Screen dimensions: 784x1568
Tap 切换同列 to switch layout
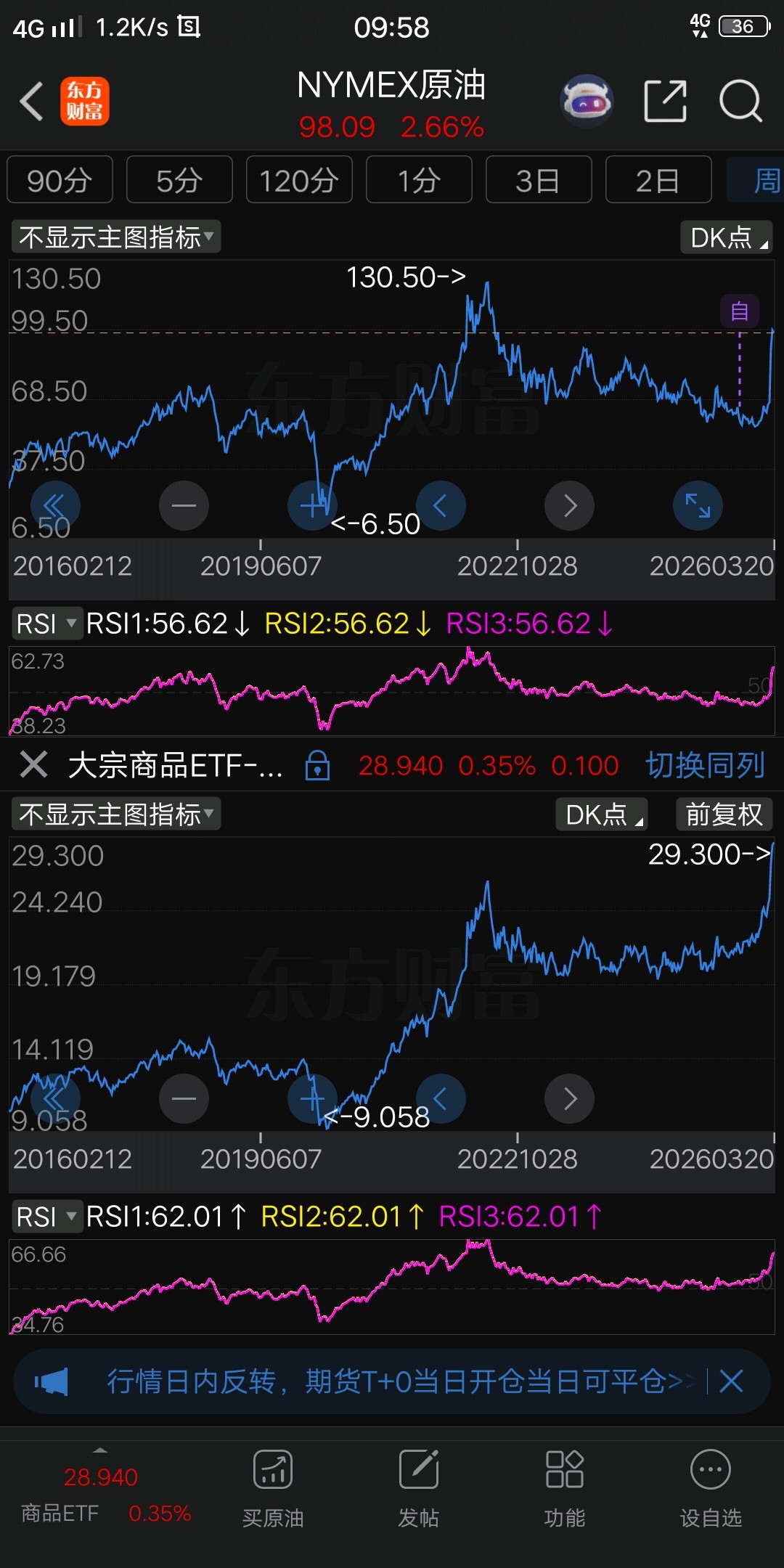tap(705, 765)
